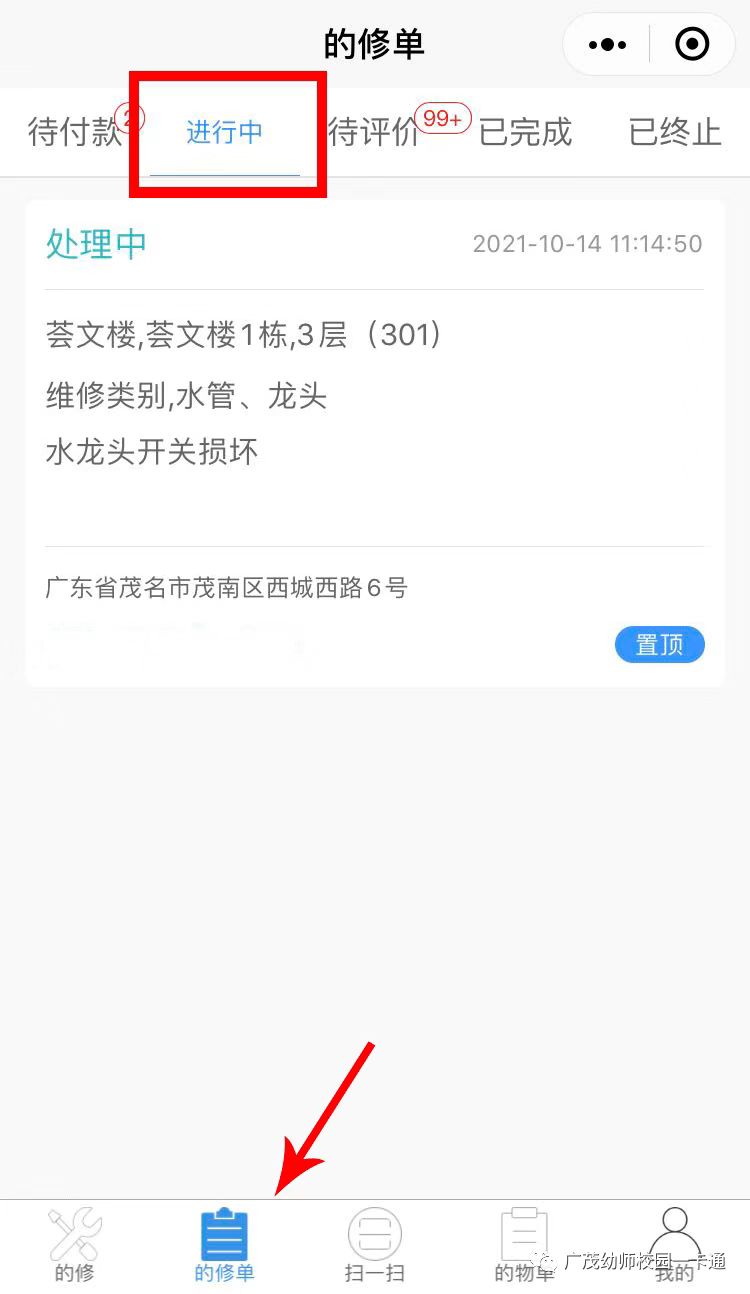Switch to the 的物单 bottom tab
750x1294 pixels.
[x=524, y=1246]
